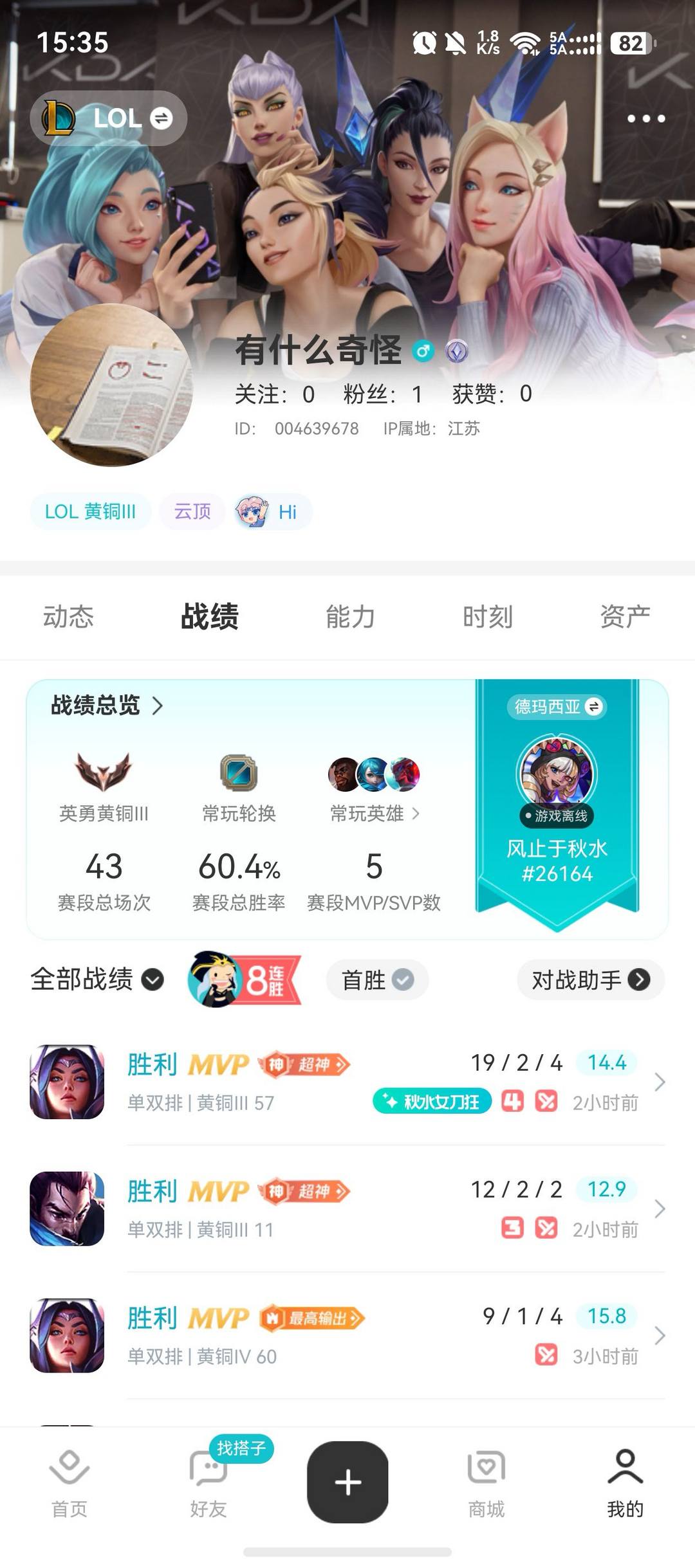Open the three-dot overflow menu
The height and width of the screenshot is (1568, 695).
point(646,118)
